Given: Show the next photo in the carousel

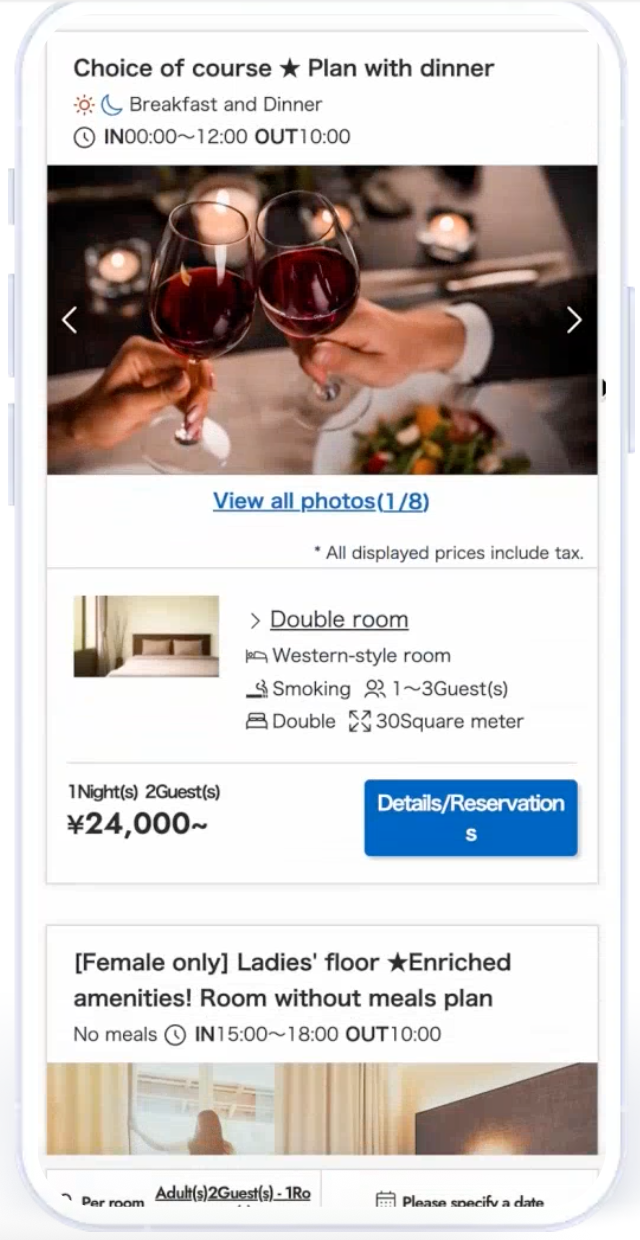Looking at the screenshot, I should (573, 320).
